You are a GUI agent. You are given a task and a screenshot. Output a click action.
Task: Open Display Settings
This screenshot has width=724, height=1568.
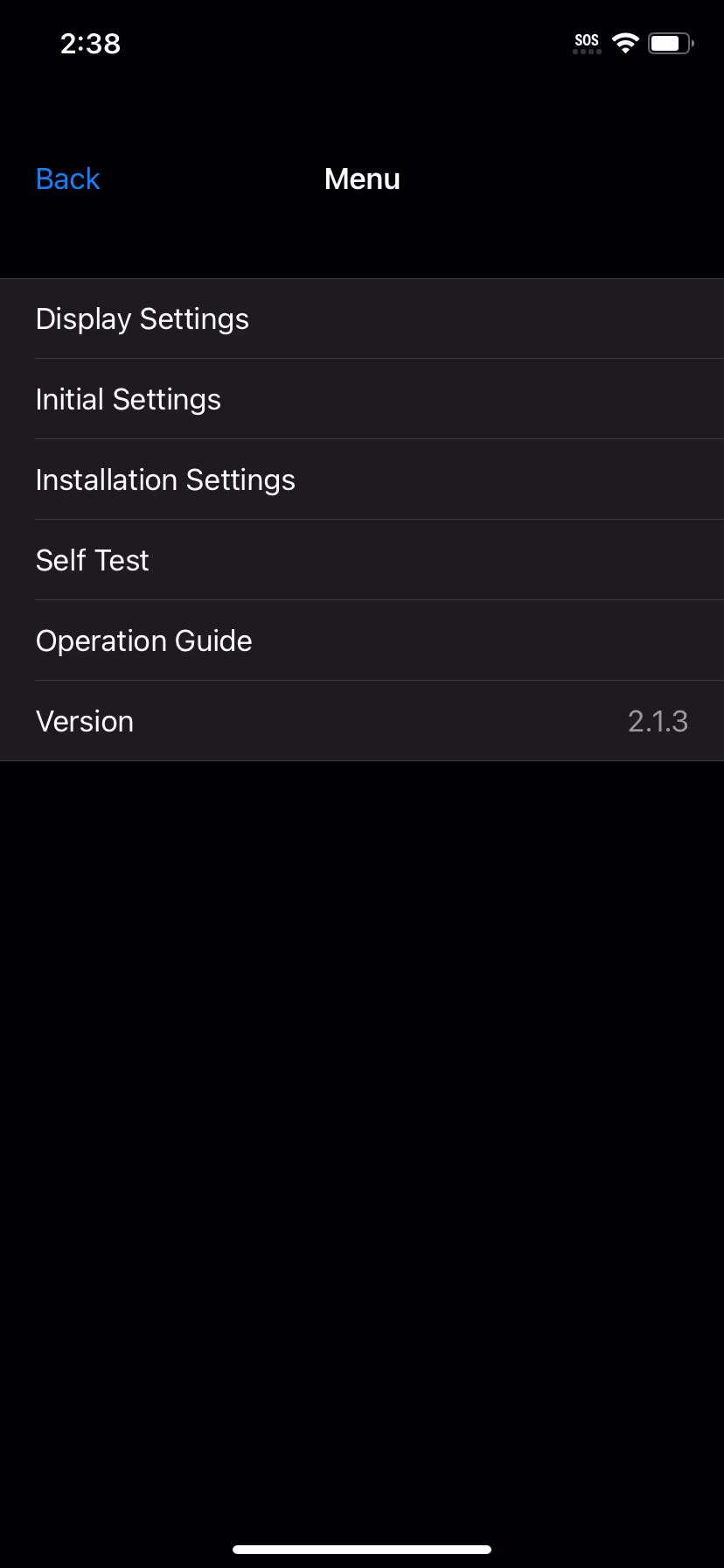click(362, 319)
